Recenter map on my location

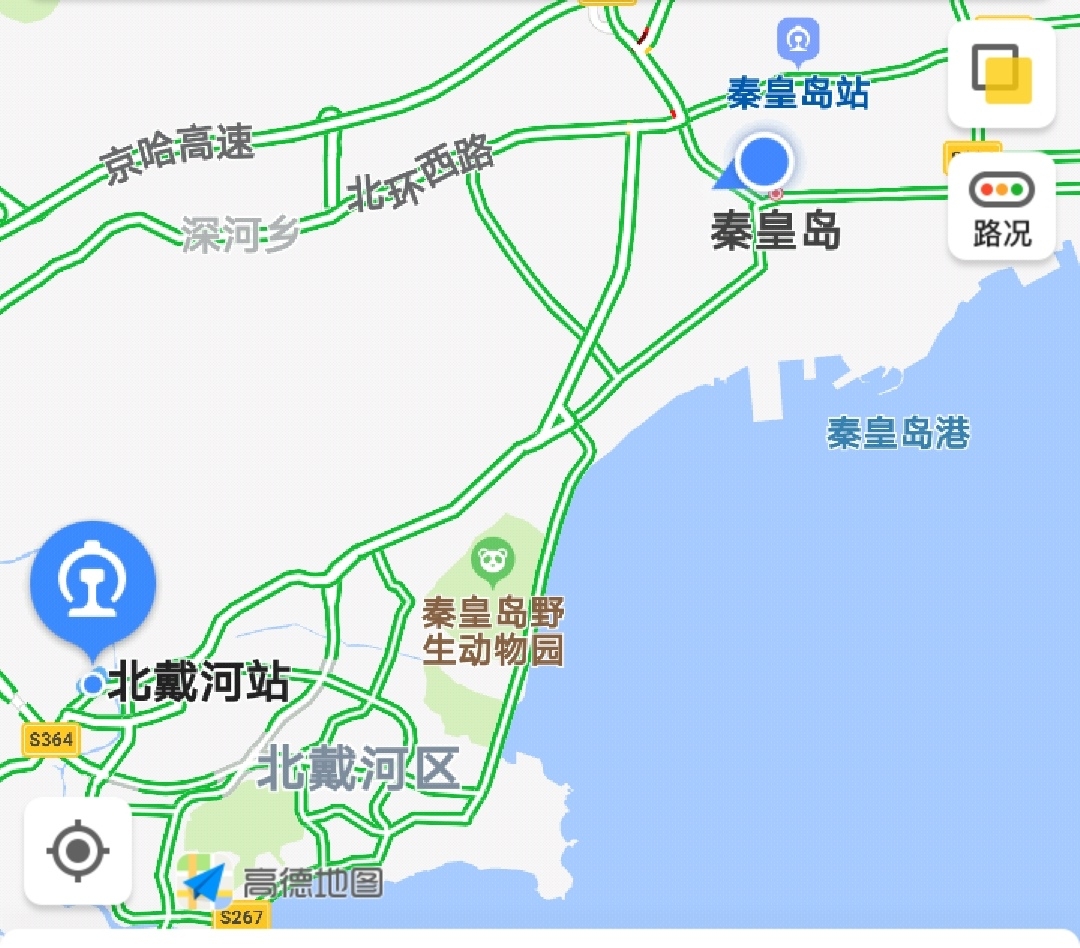pyautogui.click(x=78, y=852)
